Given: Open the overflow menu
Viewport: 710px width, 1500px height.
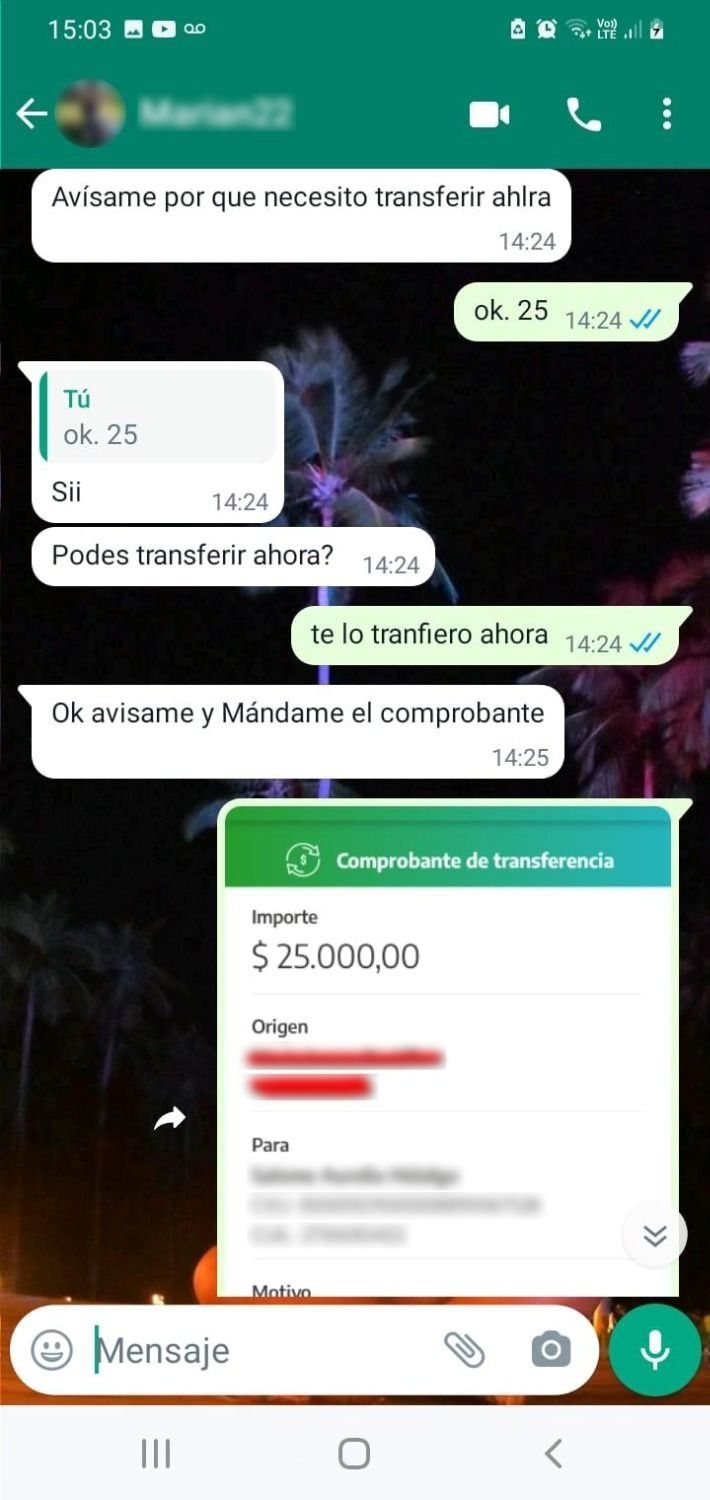Looking at the screenshot, I should click(x=667, y=114).
